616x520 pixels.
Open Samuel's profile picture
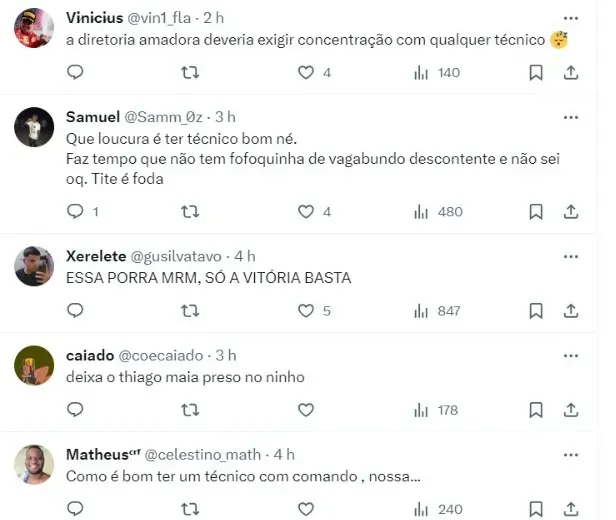[34, 127]
